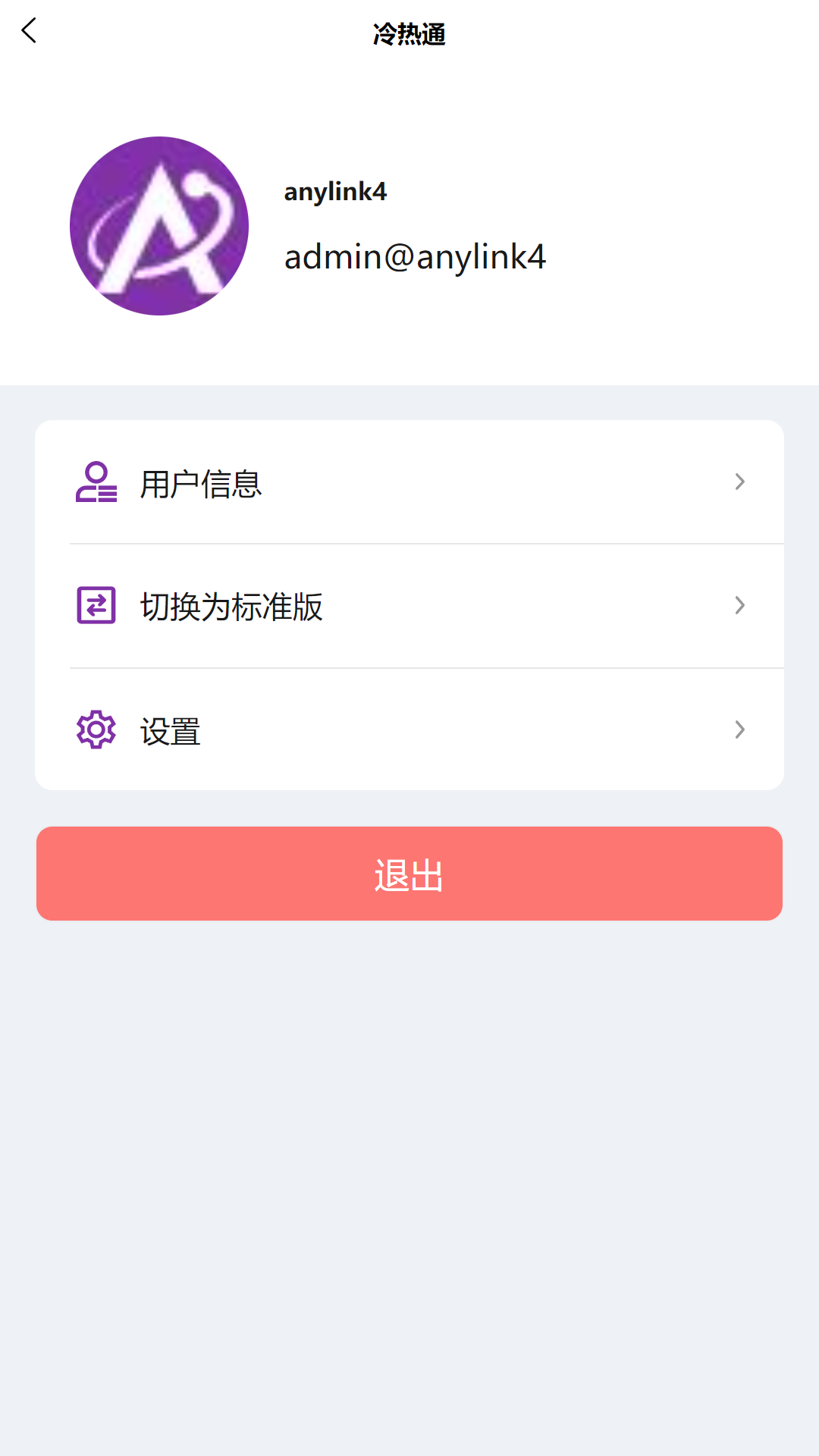
Task: Tap the switch-version icon in purple square
Action: [96, 605]
